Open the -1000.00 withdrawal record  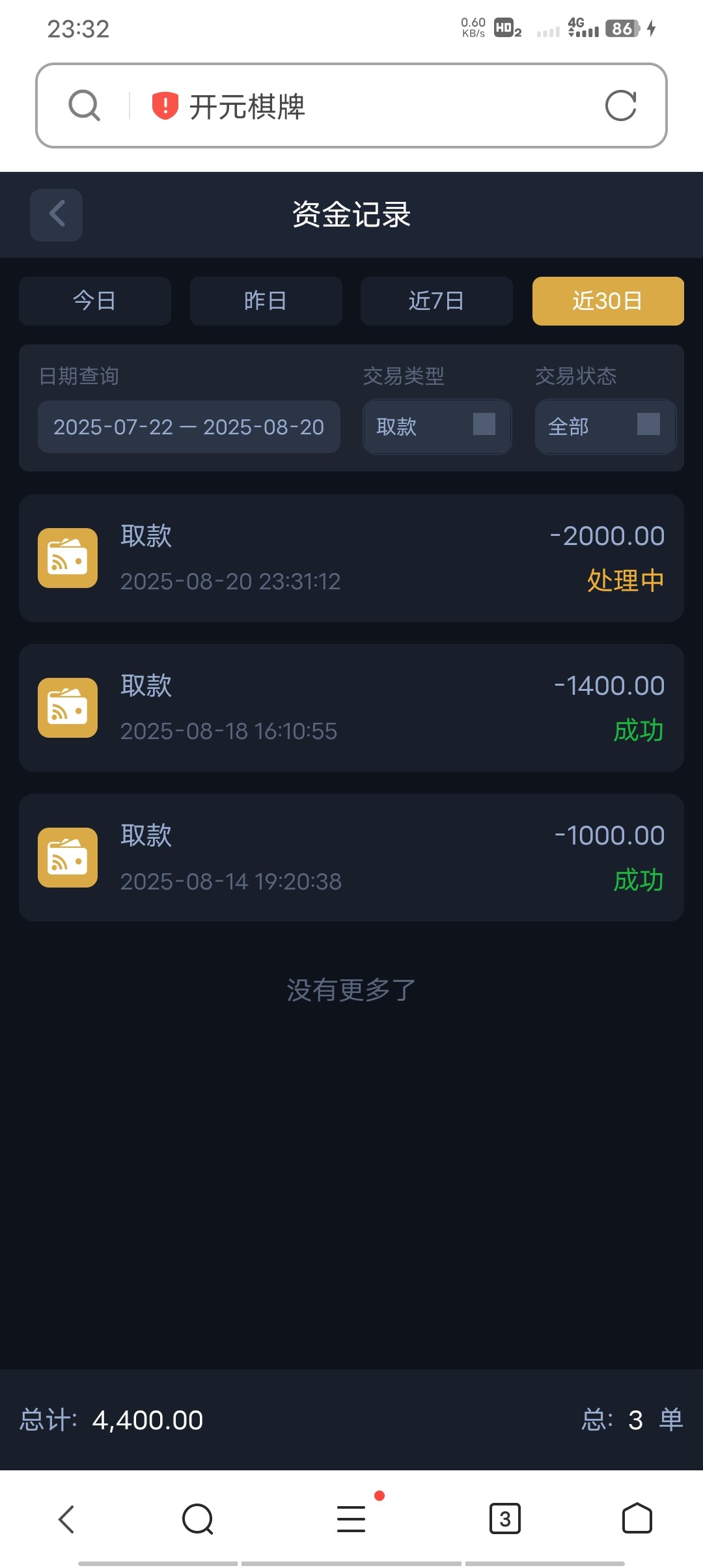click(351, 858)
